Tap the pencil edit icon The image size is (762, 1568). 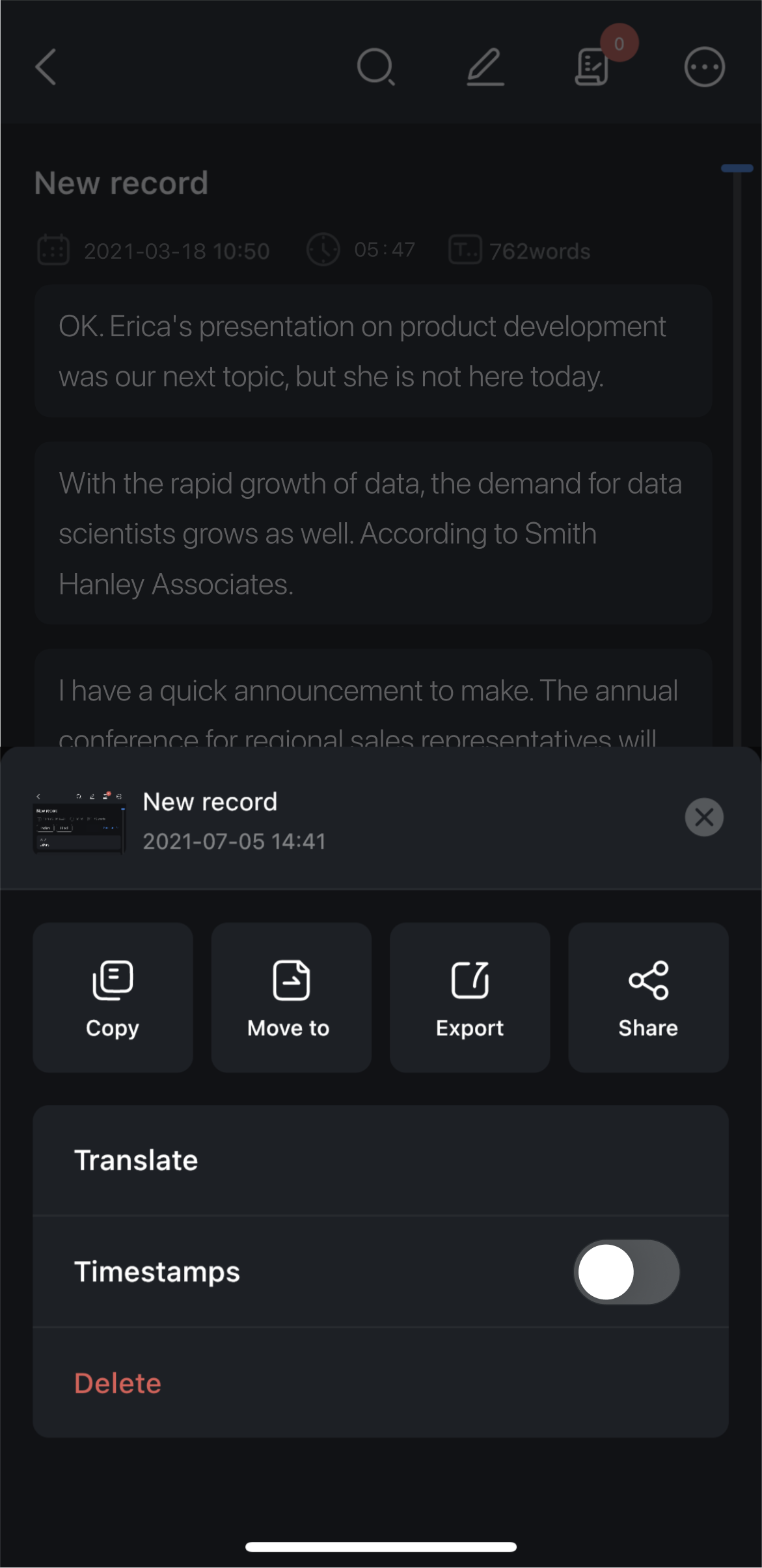pos(485,66)
